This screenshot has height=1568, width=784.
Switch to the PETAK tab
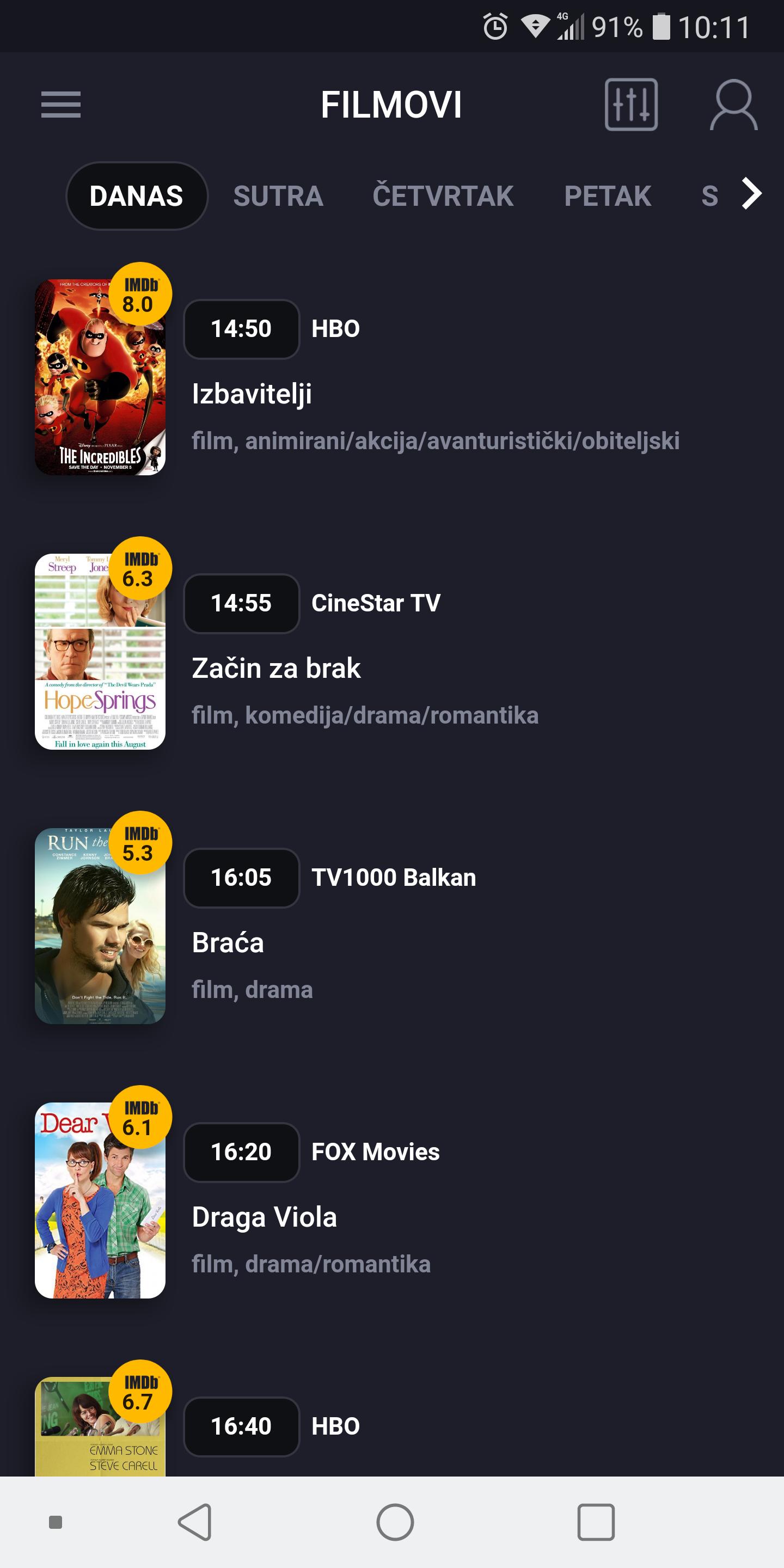[x=608, y=196]
